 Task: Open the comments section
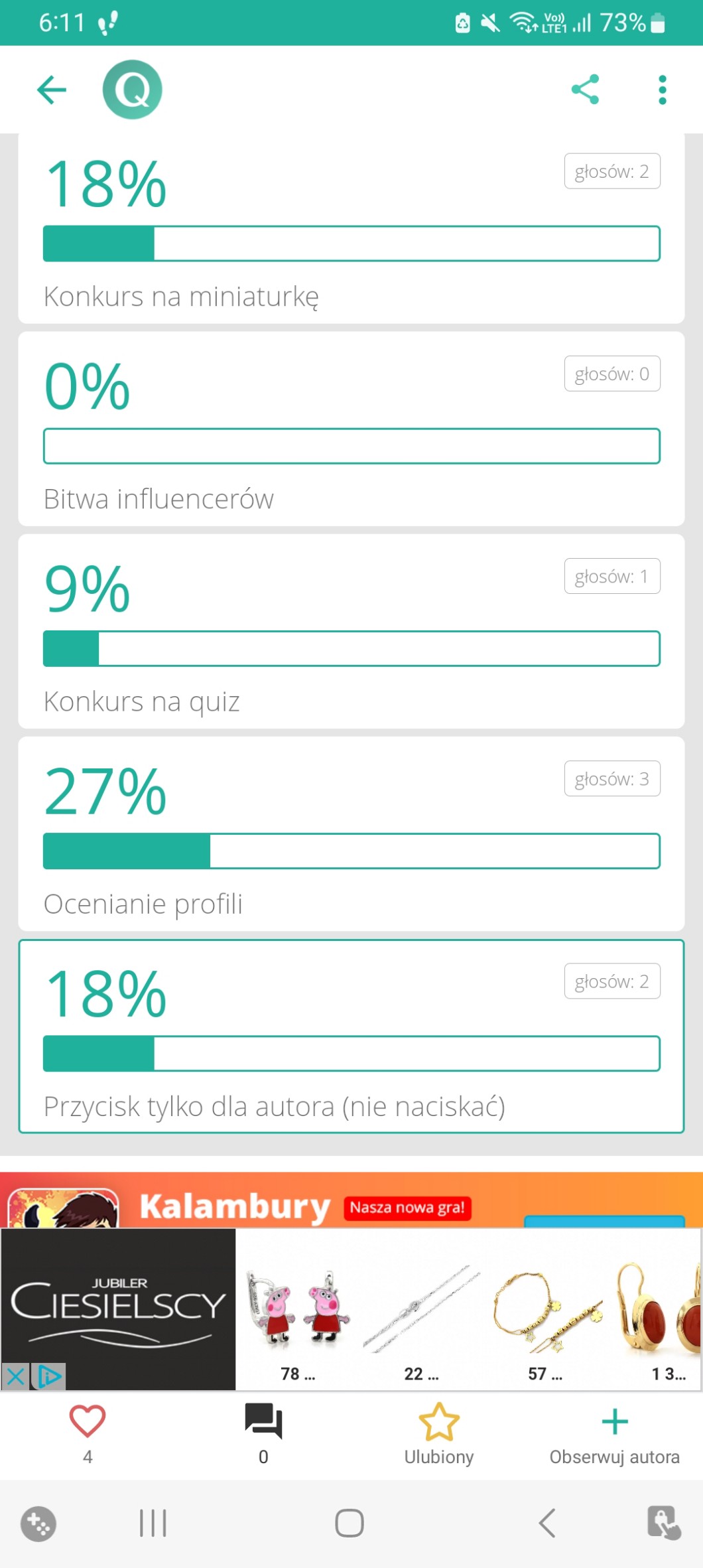[x=263, y=1422]
